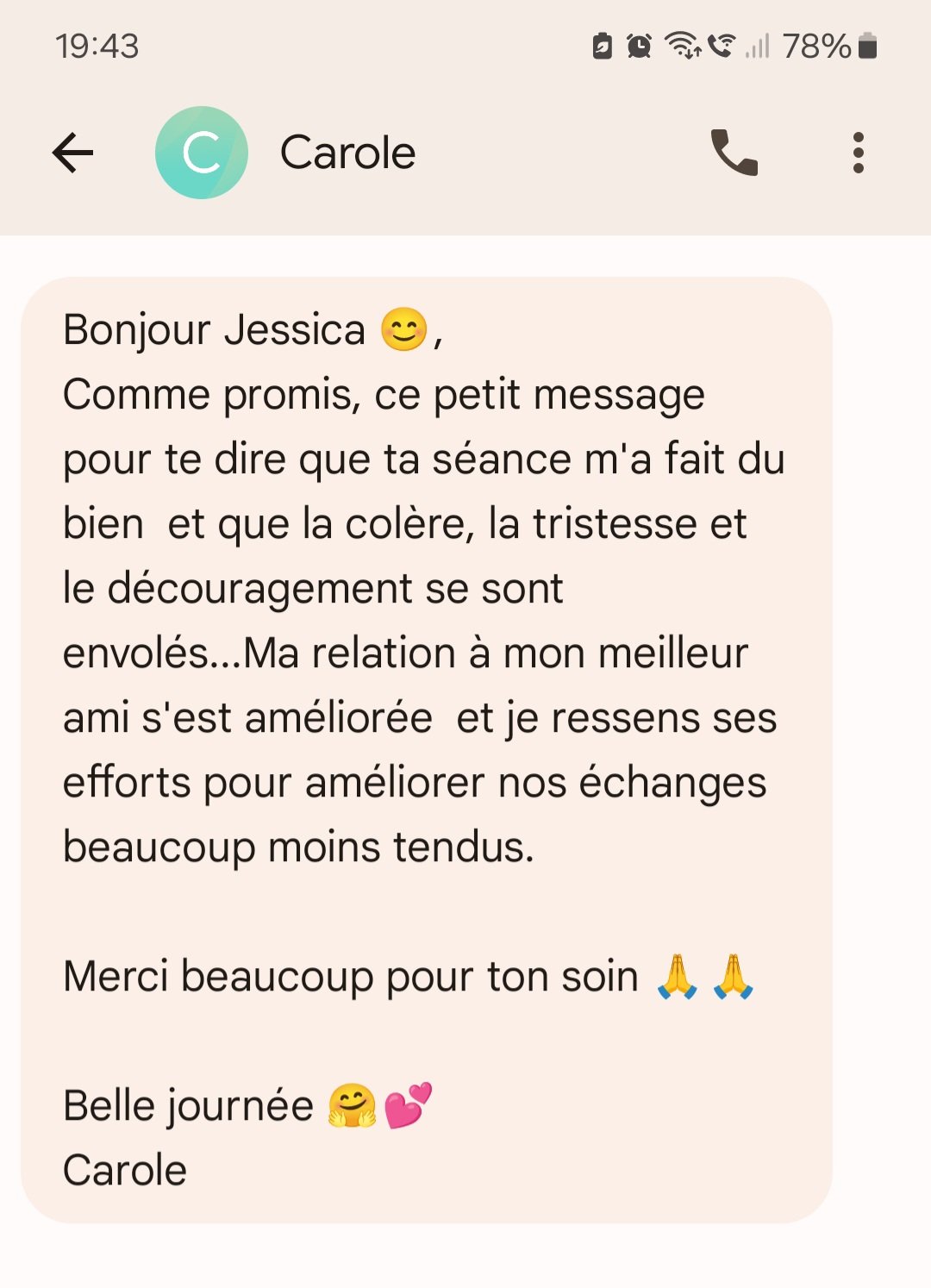Go back to the conversations list

(72, 153)
